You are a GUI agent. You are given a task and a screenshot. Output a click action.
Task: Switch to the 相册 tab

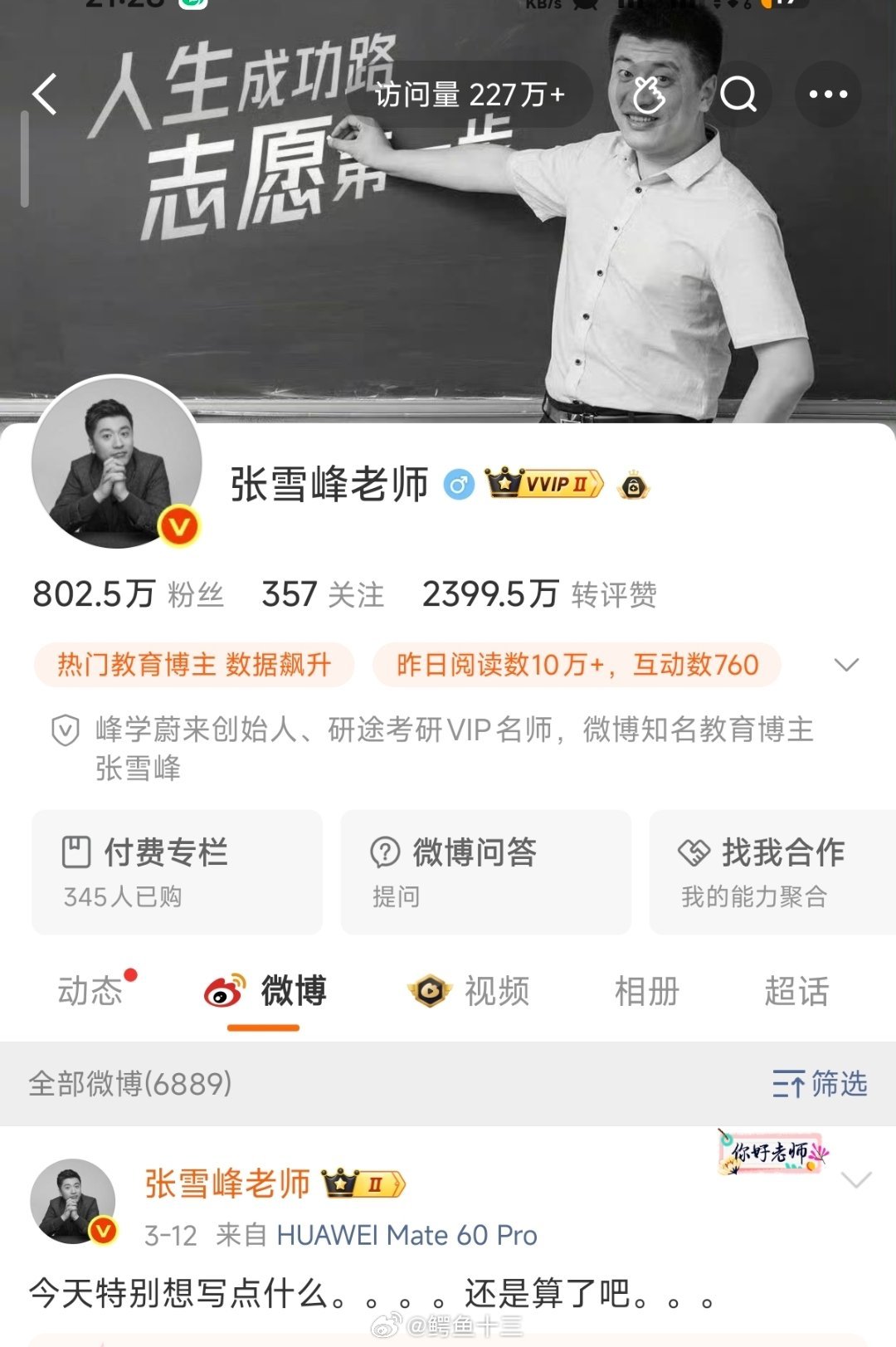[x=645, y=992]
